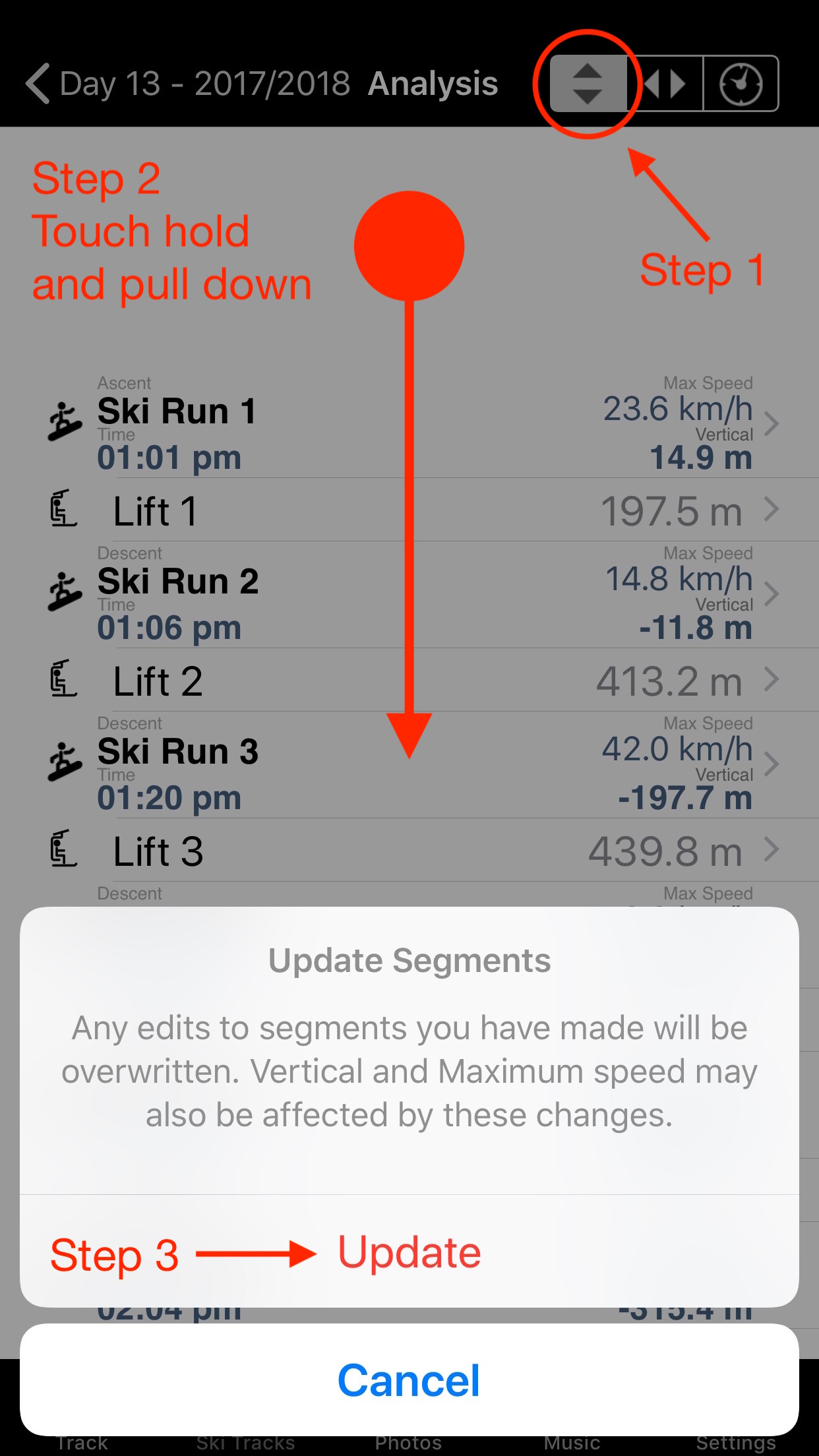This screenshot has width=819, height=1456.
Task: Show Ski Run 3 details
Action: (x=409, y=765)
